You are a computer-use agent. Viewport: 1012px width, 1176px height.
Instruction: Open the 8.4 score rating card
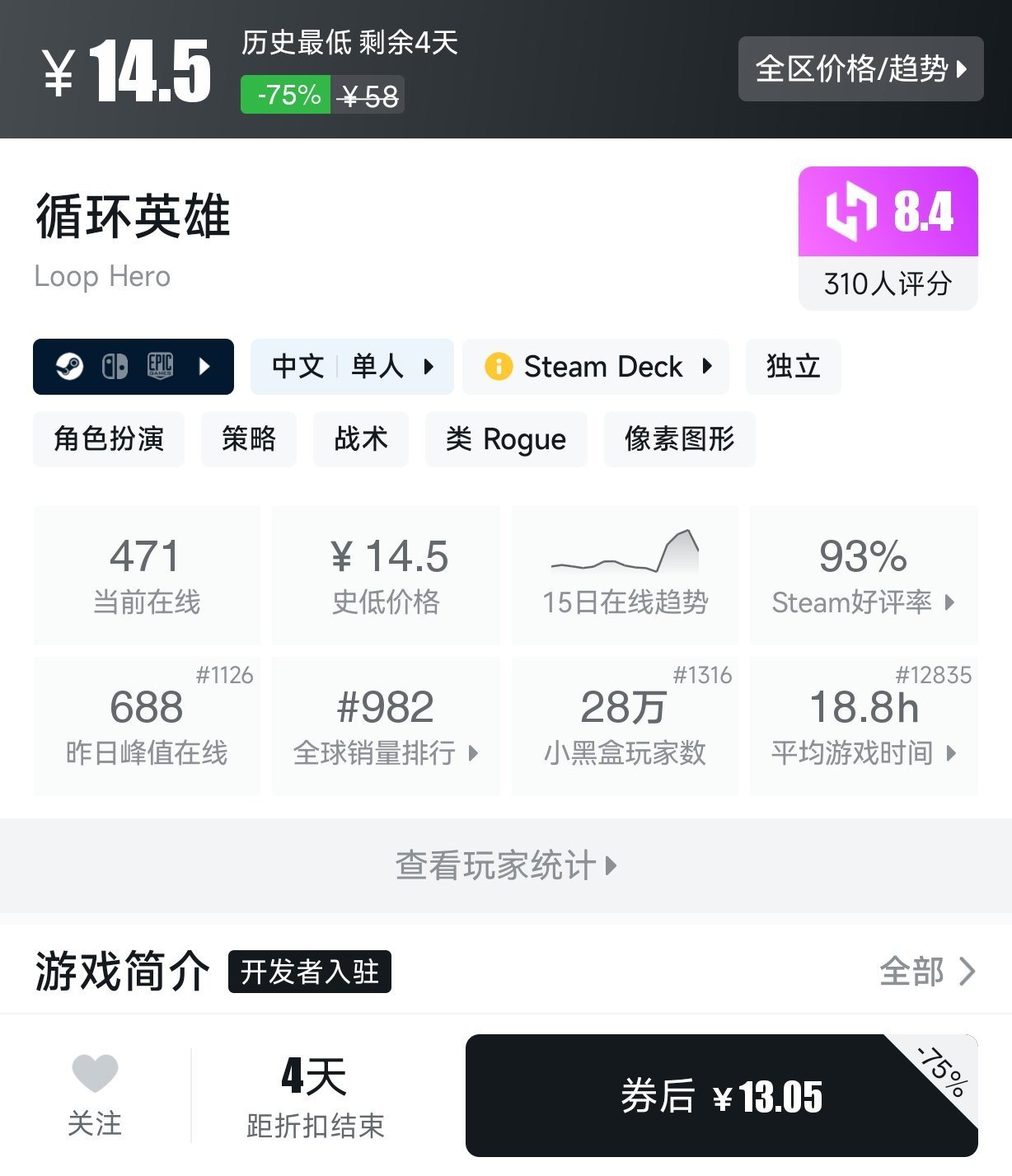point(888,238)
